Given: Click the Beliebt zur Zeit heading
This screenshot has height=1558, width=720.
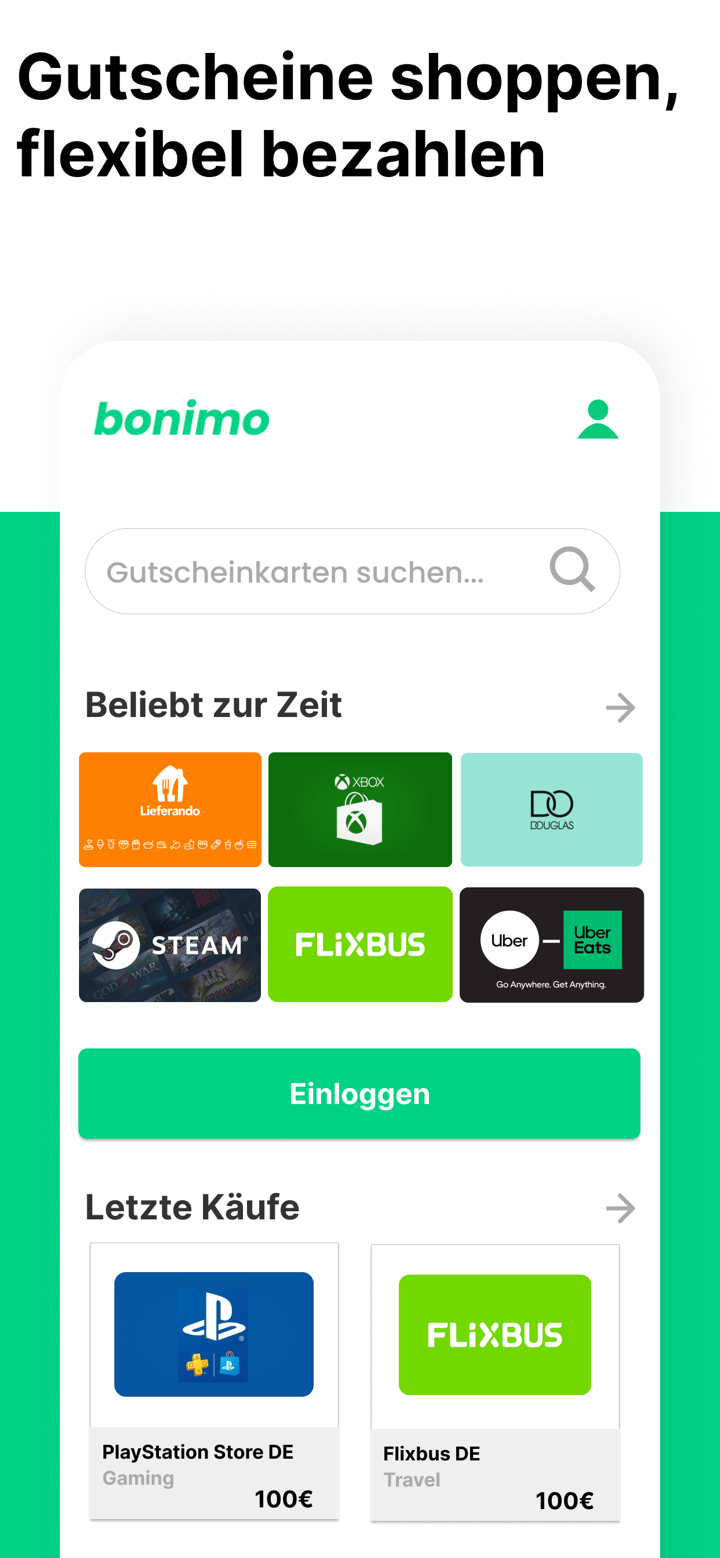Looking at the screenshot, I should (212, 705).
